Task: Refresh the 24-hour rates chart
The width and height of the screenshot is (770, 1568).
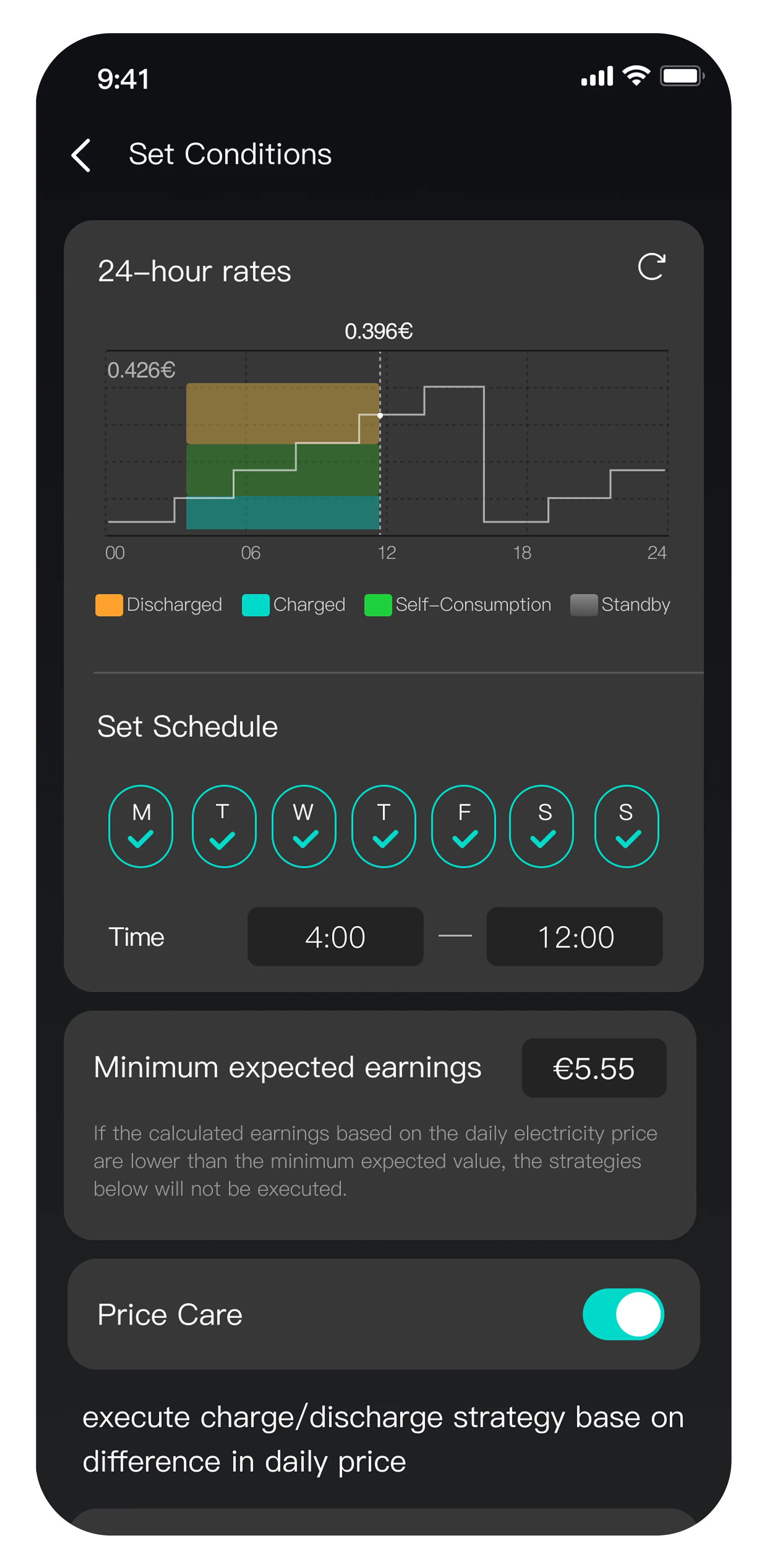Action: (651, 267)
